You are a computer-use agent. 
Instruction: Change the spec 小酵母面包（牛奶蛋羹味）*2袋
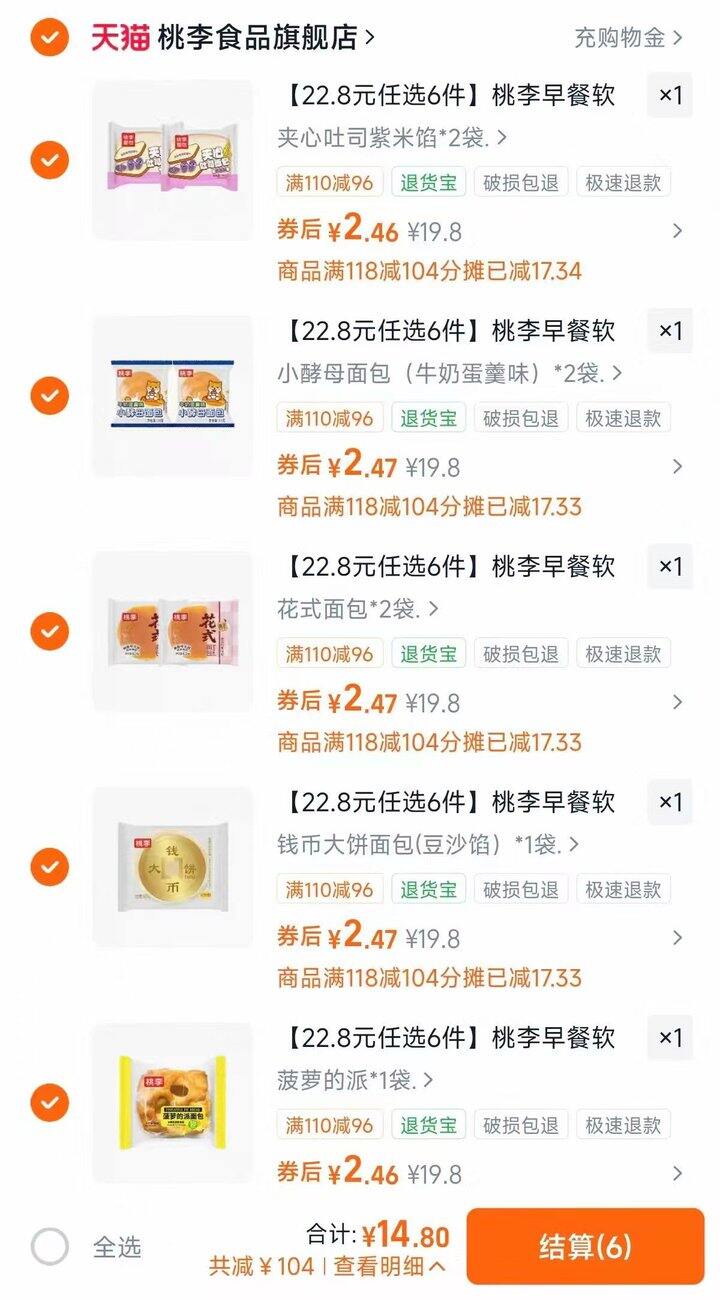(449, 373)
